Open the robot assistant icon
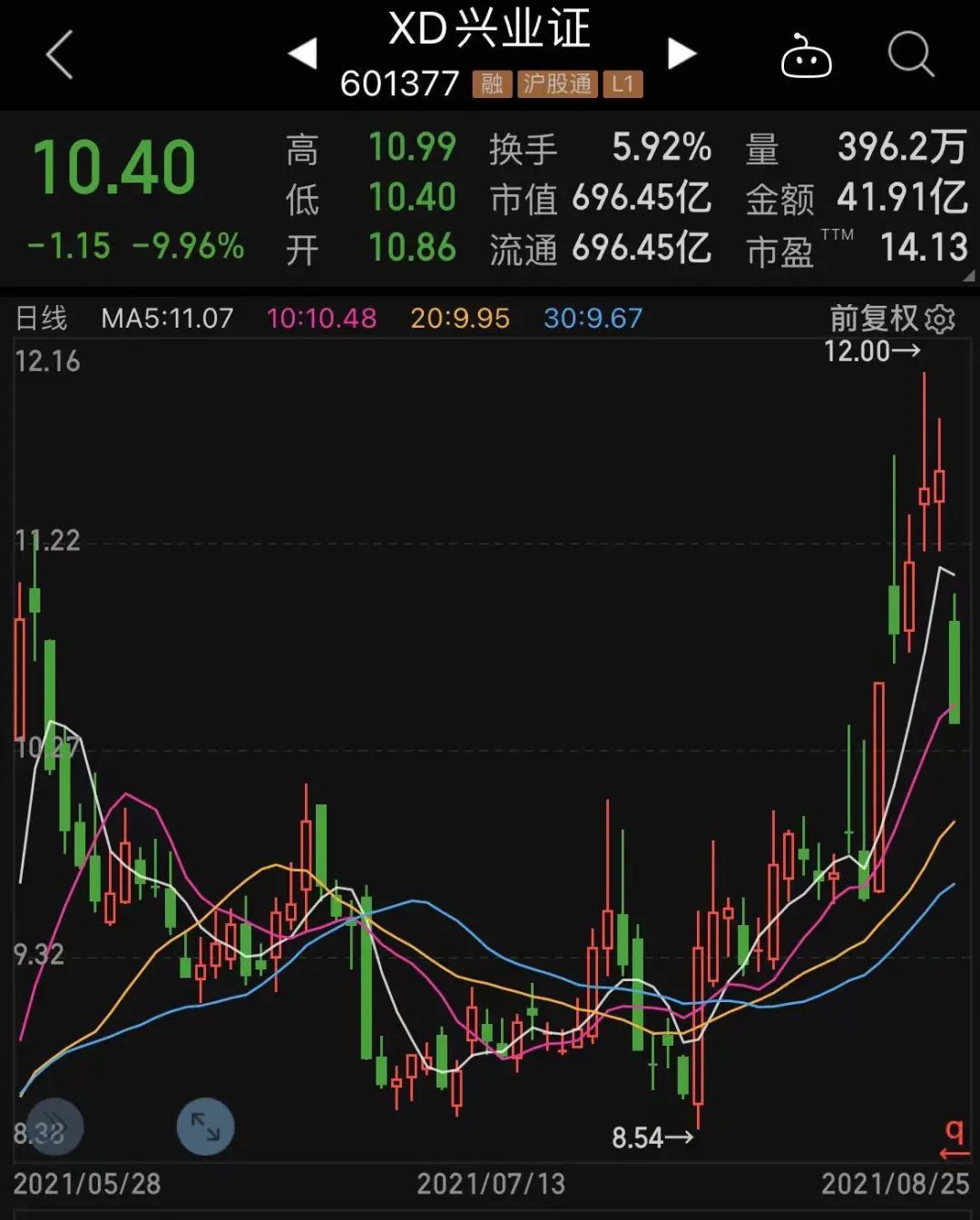 click(806, 55)
